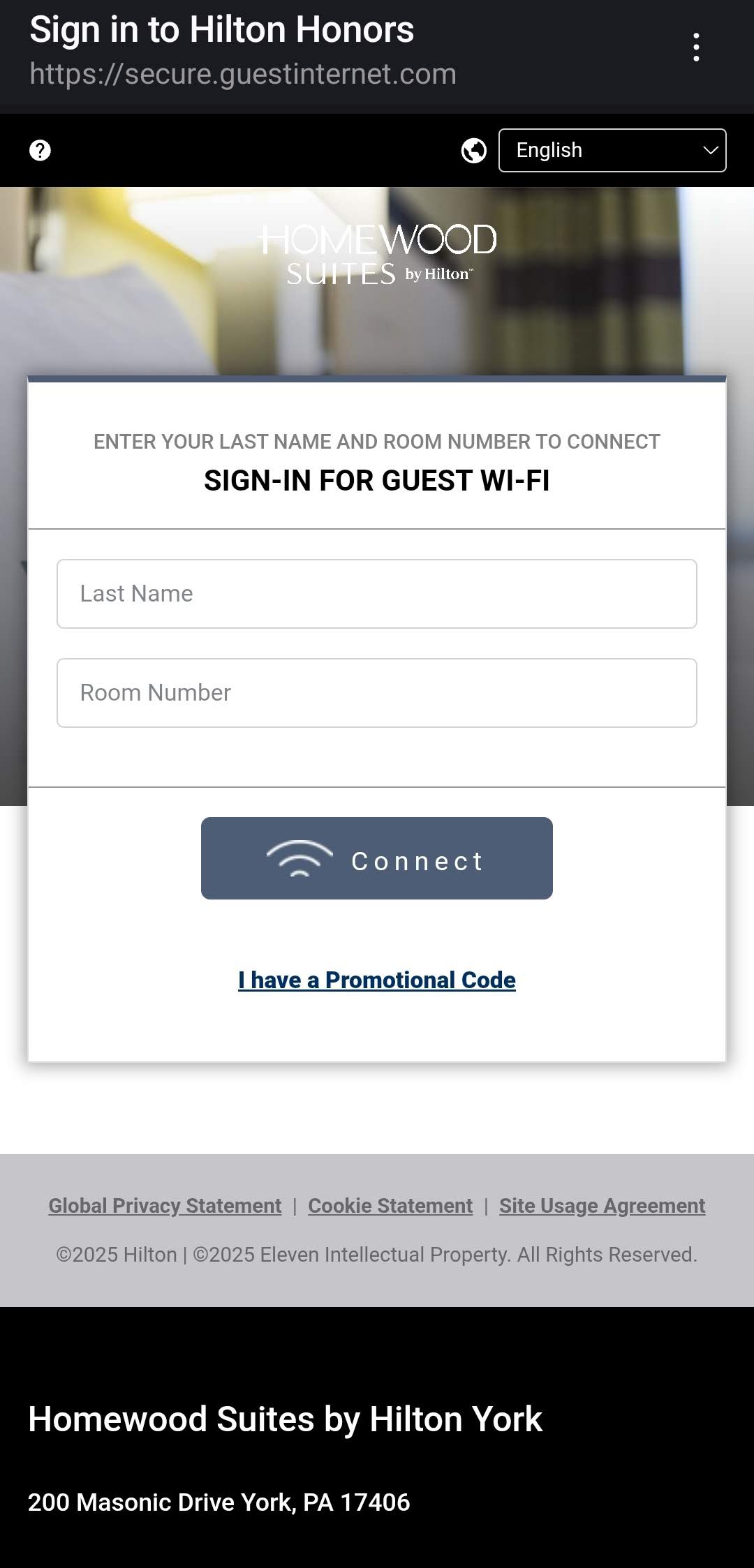Screen dimensions: 754x1568
Task: Open the Global Privacy Statement link
Action: pyautogui.click(x=165, y=1206)
